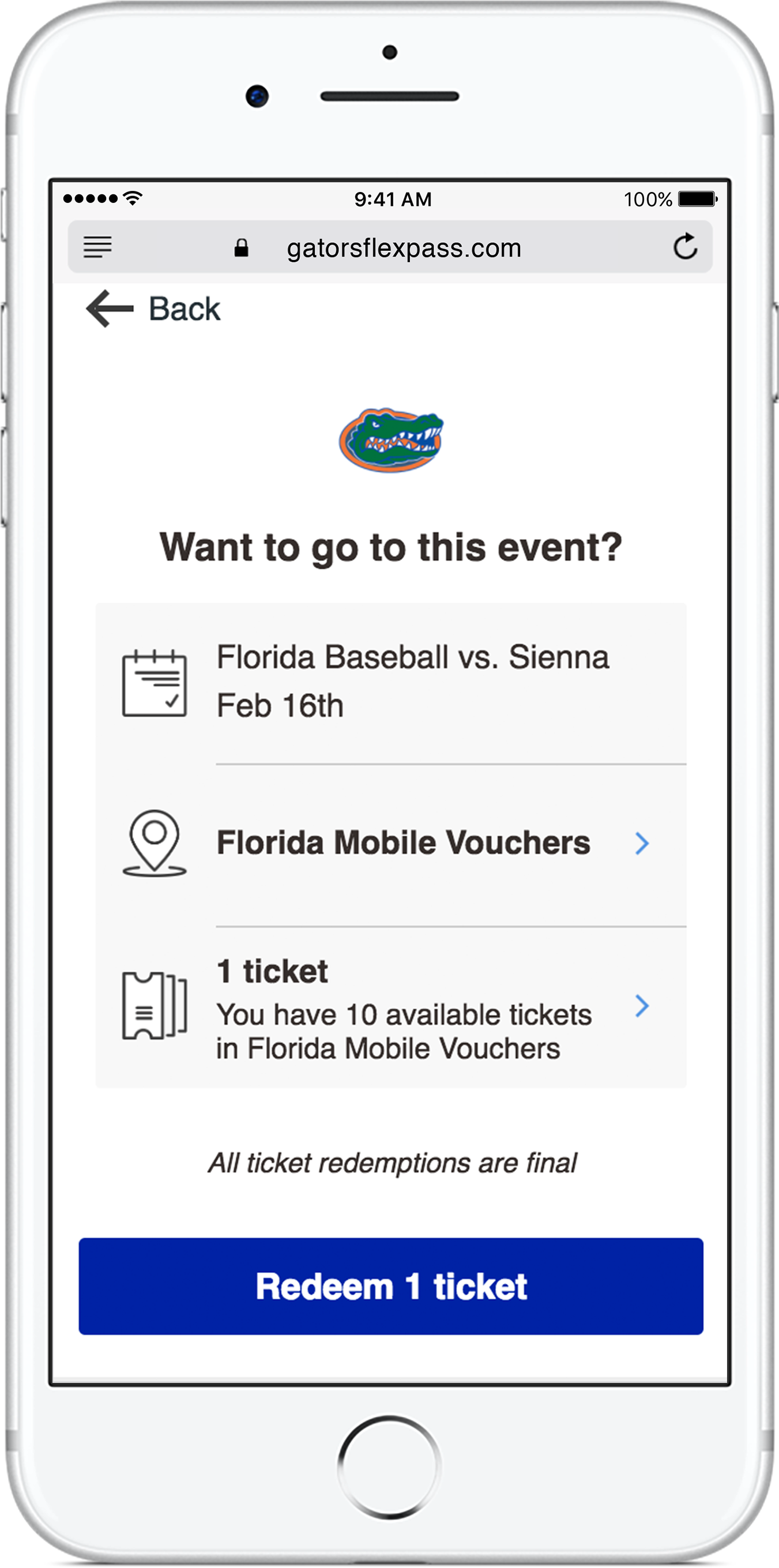779x1568 pixels.
Task: Tap the gatorsflexpass.com address field
Action: coord(390,247)
